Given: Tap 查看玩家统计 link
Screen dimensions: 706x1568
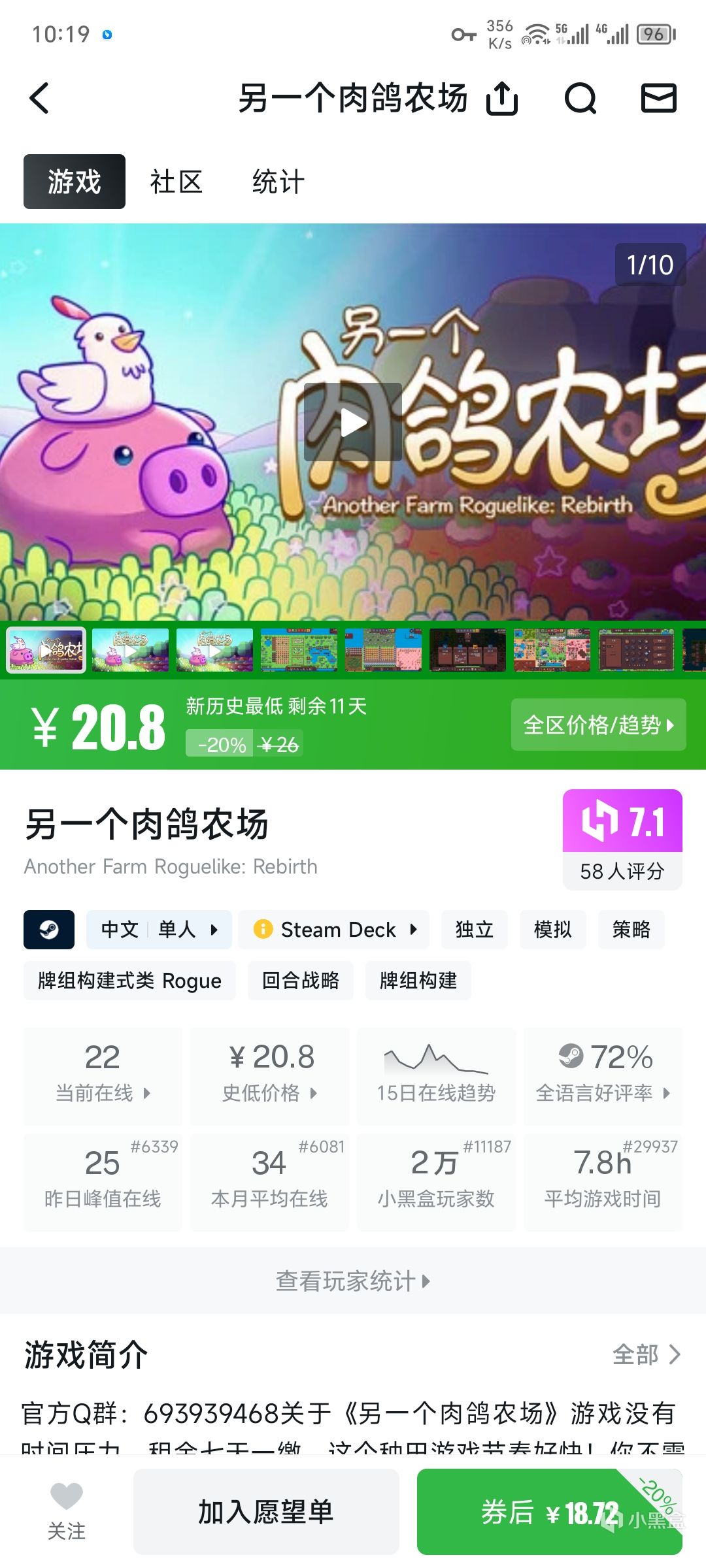Looking at the screenshot, I should coord(353,1281).
